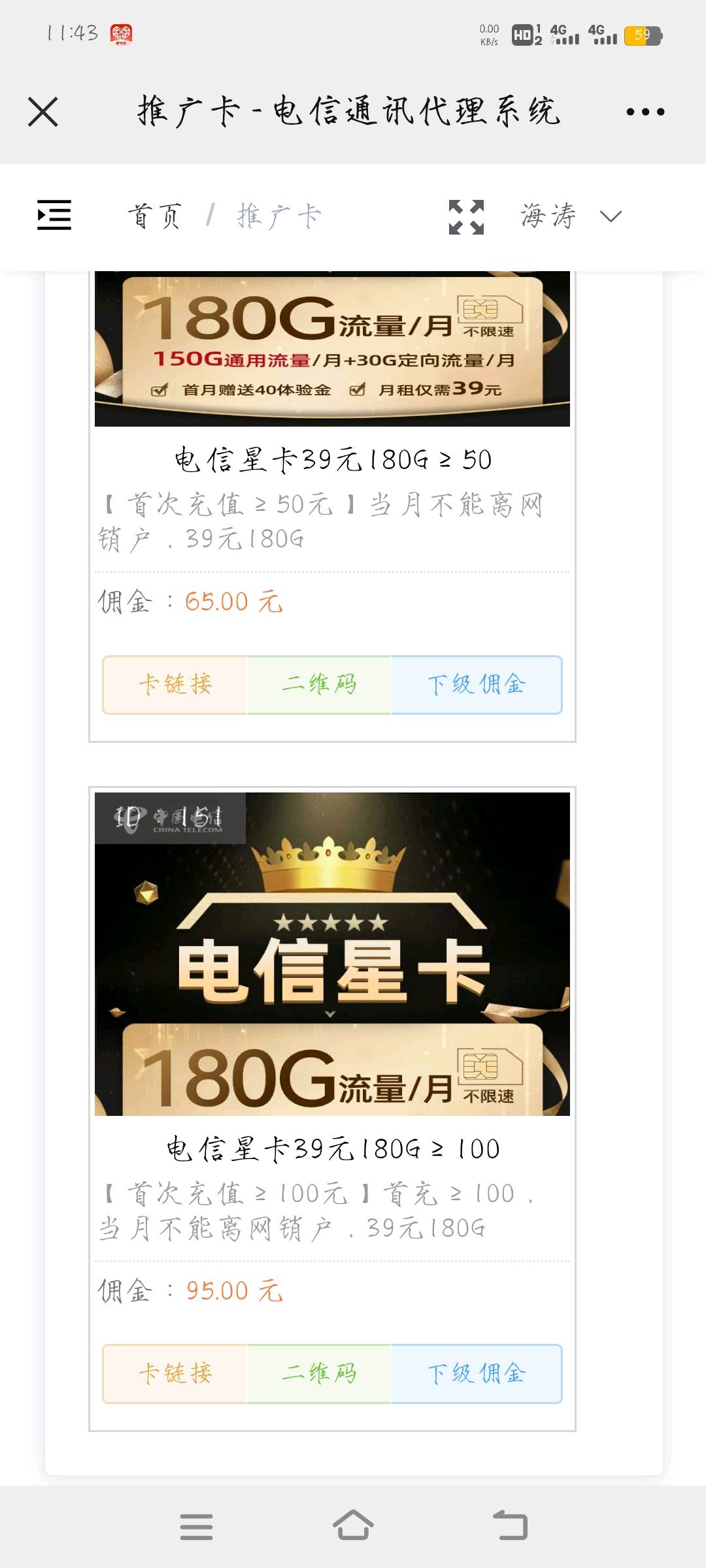Open the three-dot overflow menu
The width and height of the screenshot is (706, 1568).
coord(645,112)
